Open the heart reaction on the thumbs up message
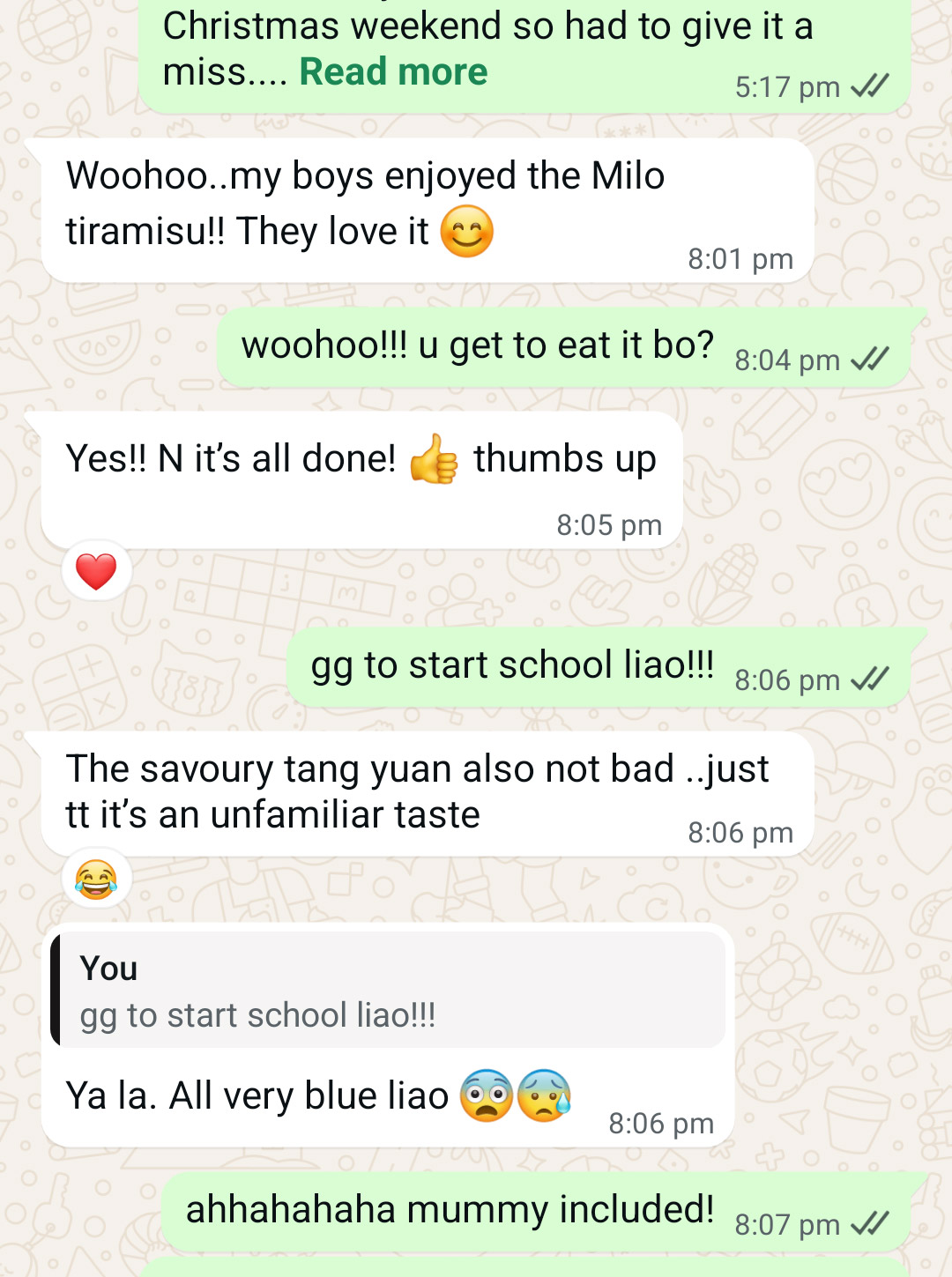Image resolution: width=952 pixels, height=1277 pixels. coord(96,571)
